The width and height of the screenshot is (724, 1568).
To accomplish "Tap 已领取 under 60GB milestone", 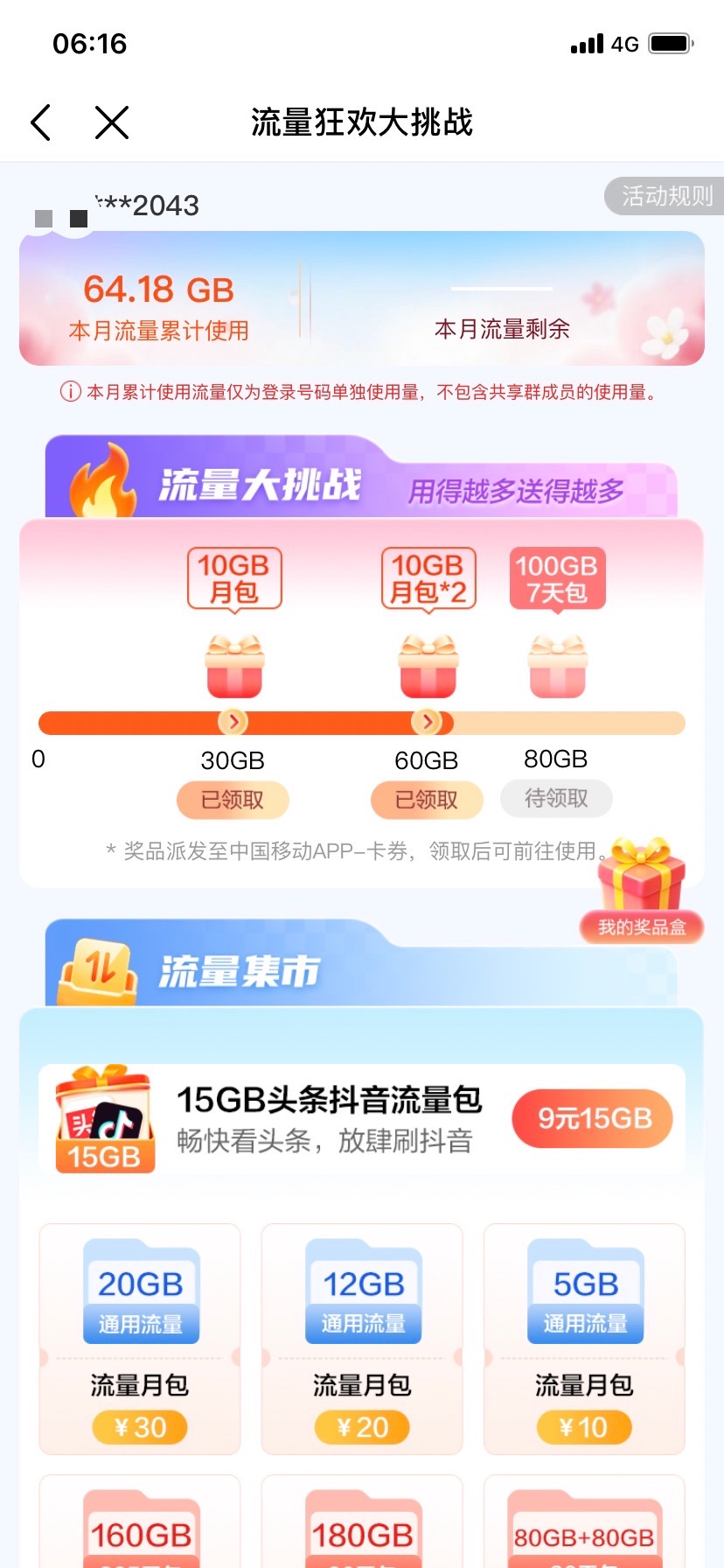I will pyautogui.click(x=427, y=800).
